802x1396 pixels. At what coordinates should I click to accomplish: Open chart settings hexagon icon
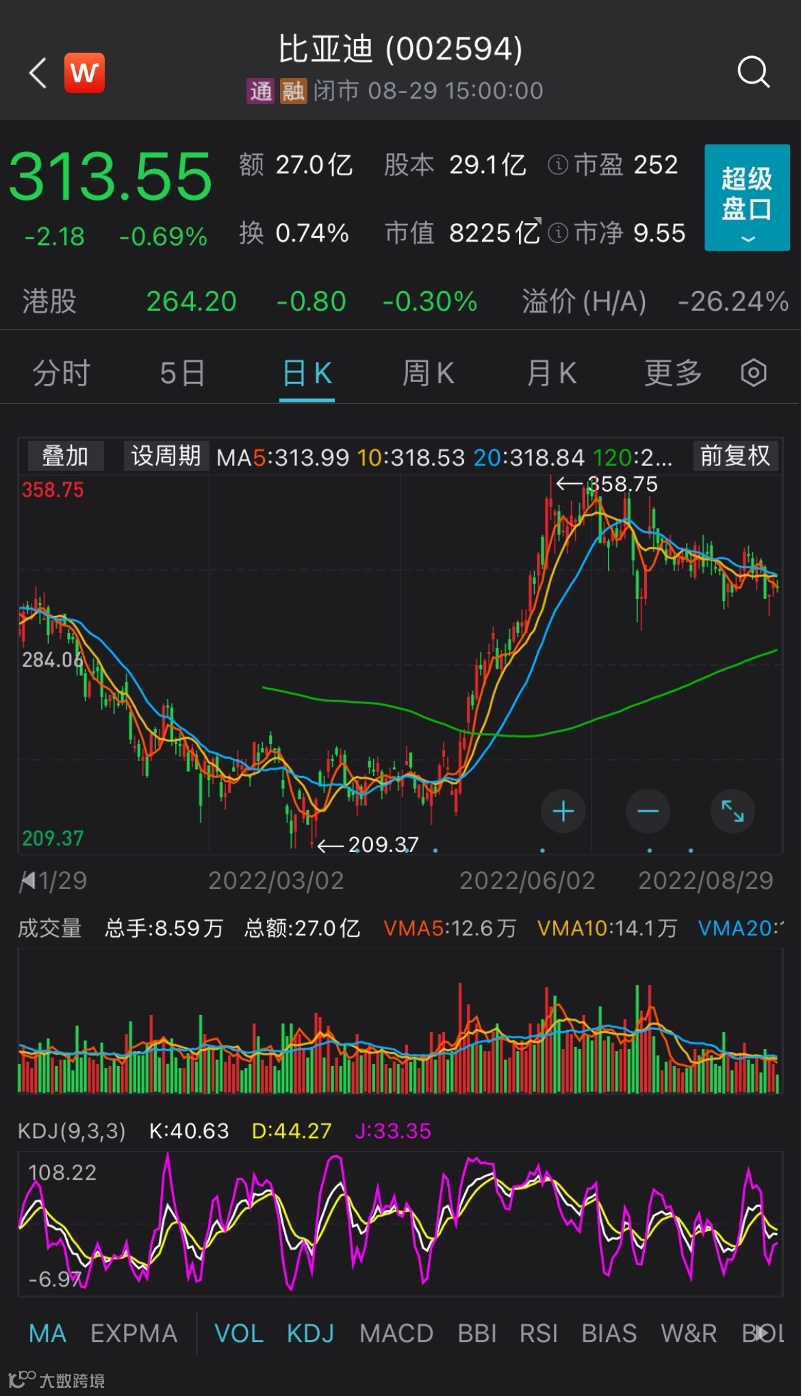click(x=753, y=373)
